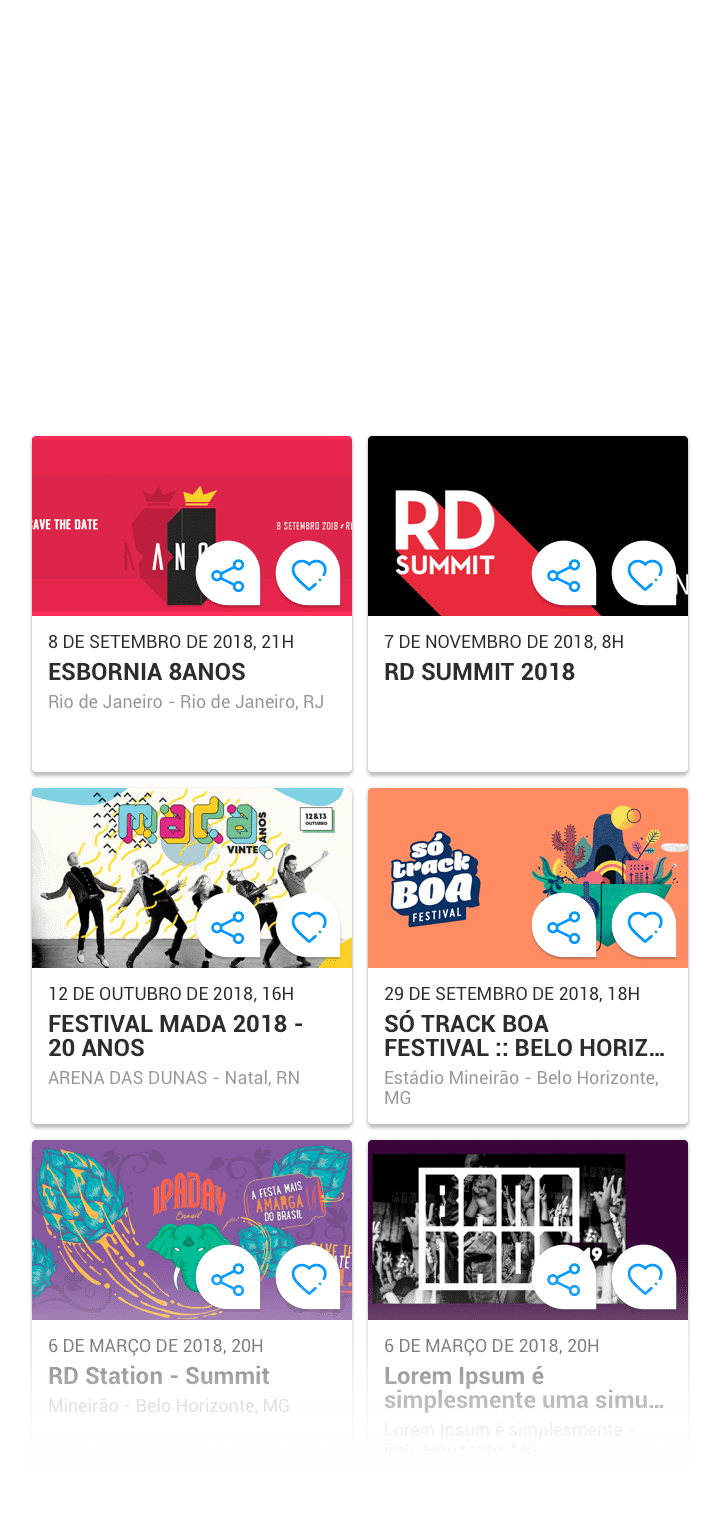Favorite the RD Station - Summit event
The image size is (720, 1526).
coord(308,1278)
